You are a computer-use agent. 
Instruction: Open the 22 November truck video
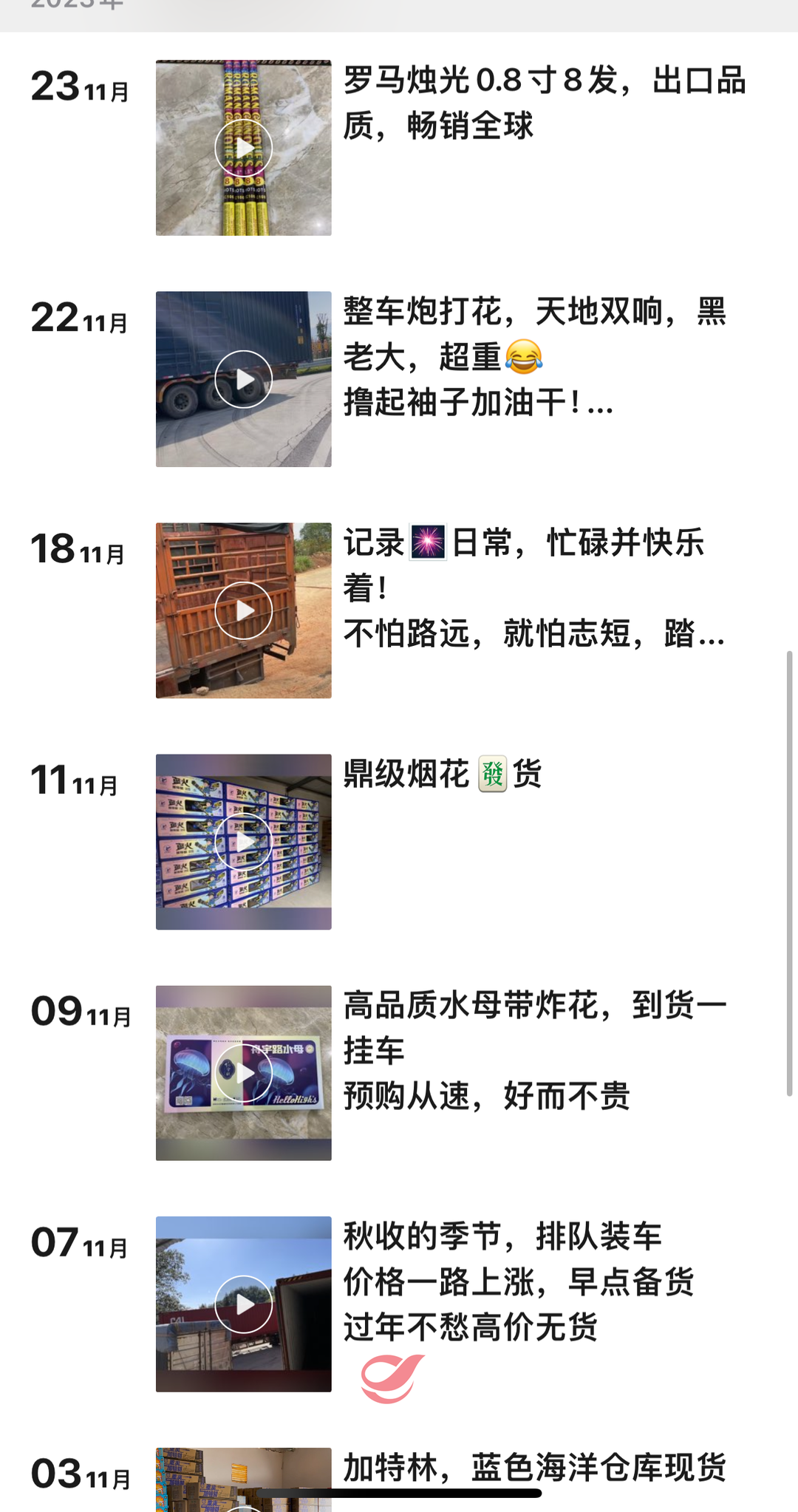pyautogui.click(x=243, y=379)
